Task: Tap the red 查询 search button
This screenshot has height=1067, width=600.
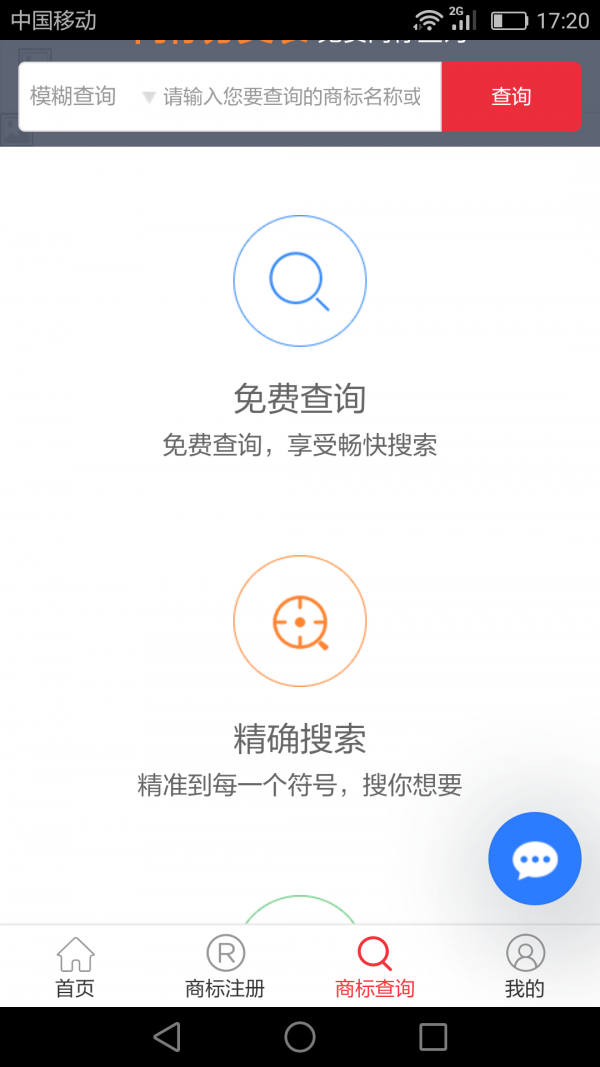Action: (x=511, y=97)
